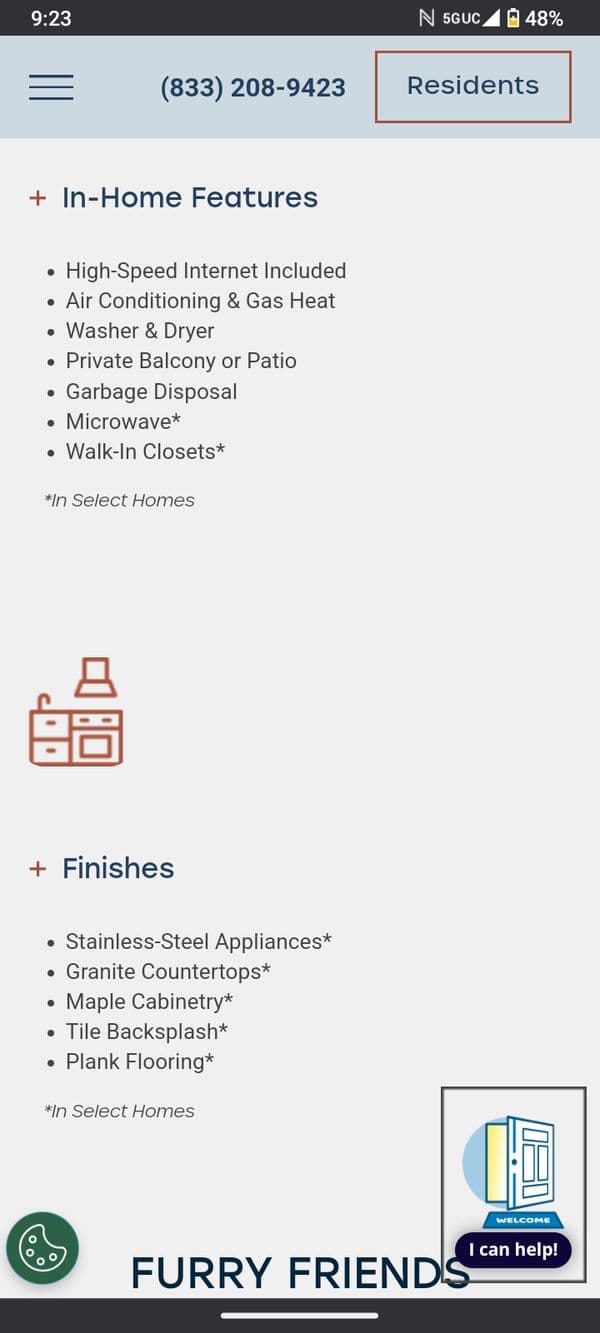The height and width of the screenshot is (1333, 600).
Task: Launch the "I can help!" chat assistant
Action: [513, 1249]
